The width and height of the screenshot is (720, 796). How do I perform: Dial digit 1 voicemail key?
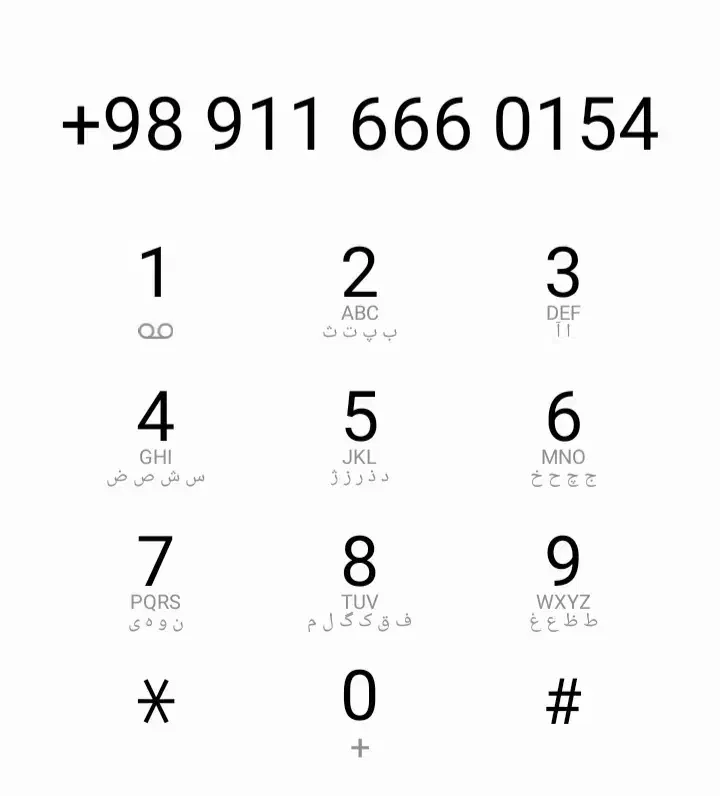tap(155, 290)
